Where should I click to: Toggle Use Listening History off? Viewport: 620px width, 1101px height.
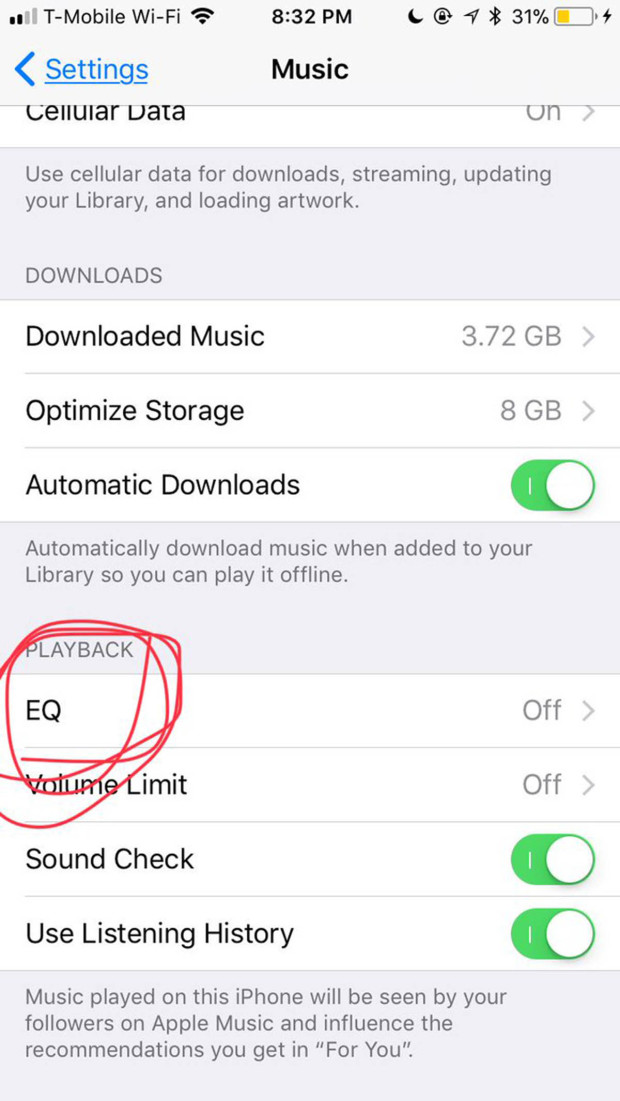pyautogui.click(x=552, y=934)
